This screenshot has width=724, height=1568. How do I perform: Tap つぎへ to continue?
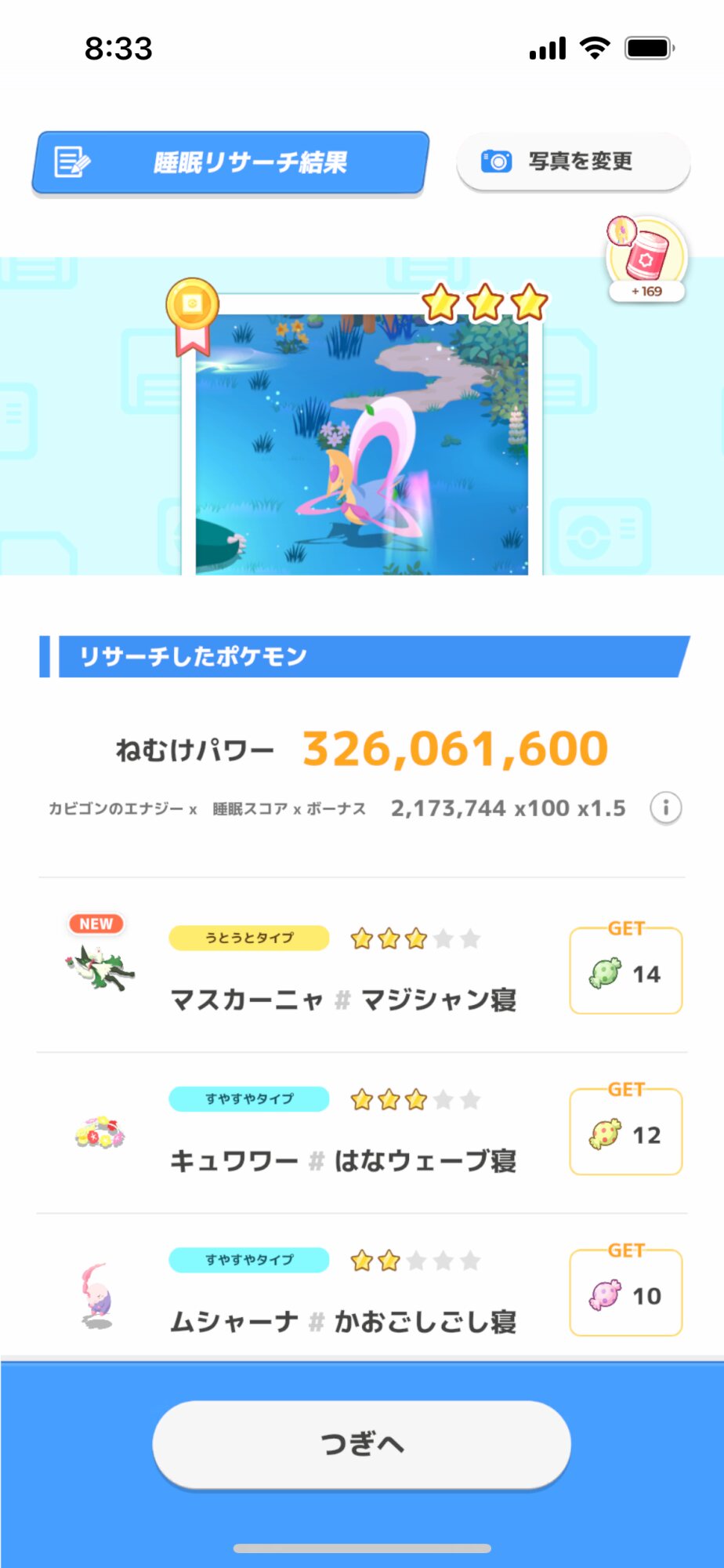coord(361,1443)
